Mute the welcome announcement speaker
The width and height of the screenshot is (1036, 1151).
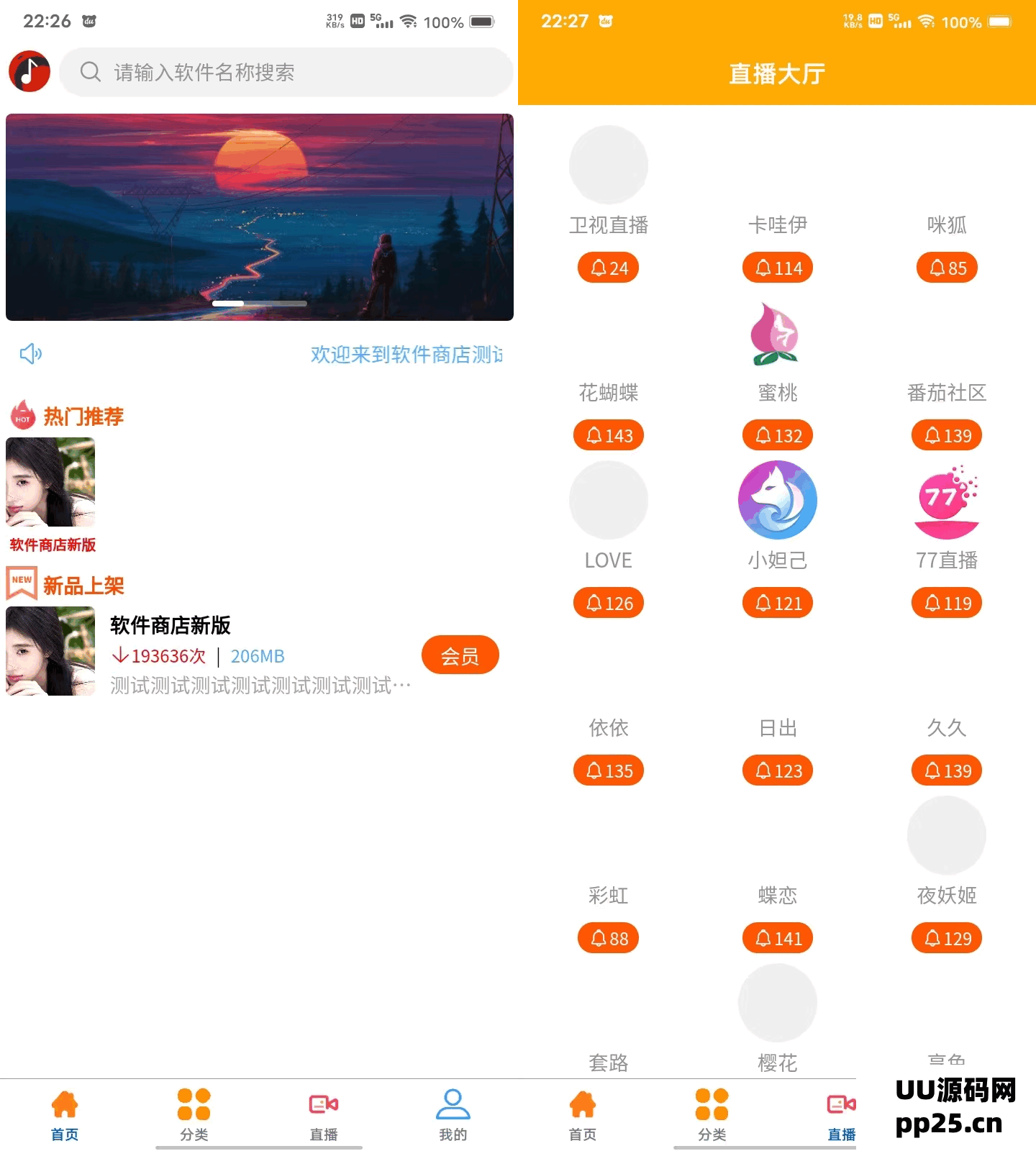click(30, 353)
